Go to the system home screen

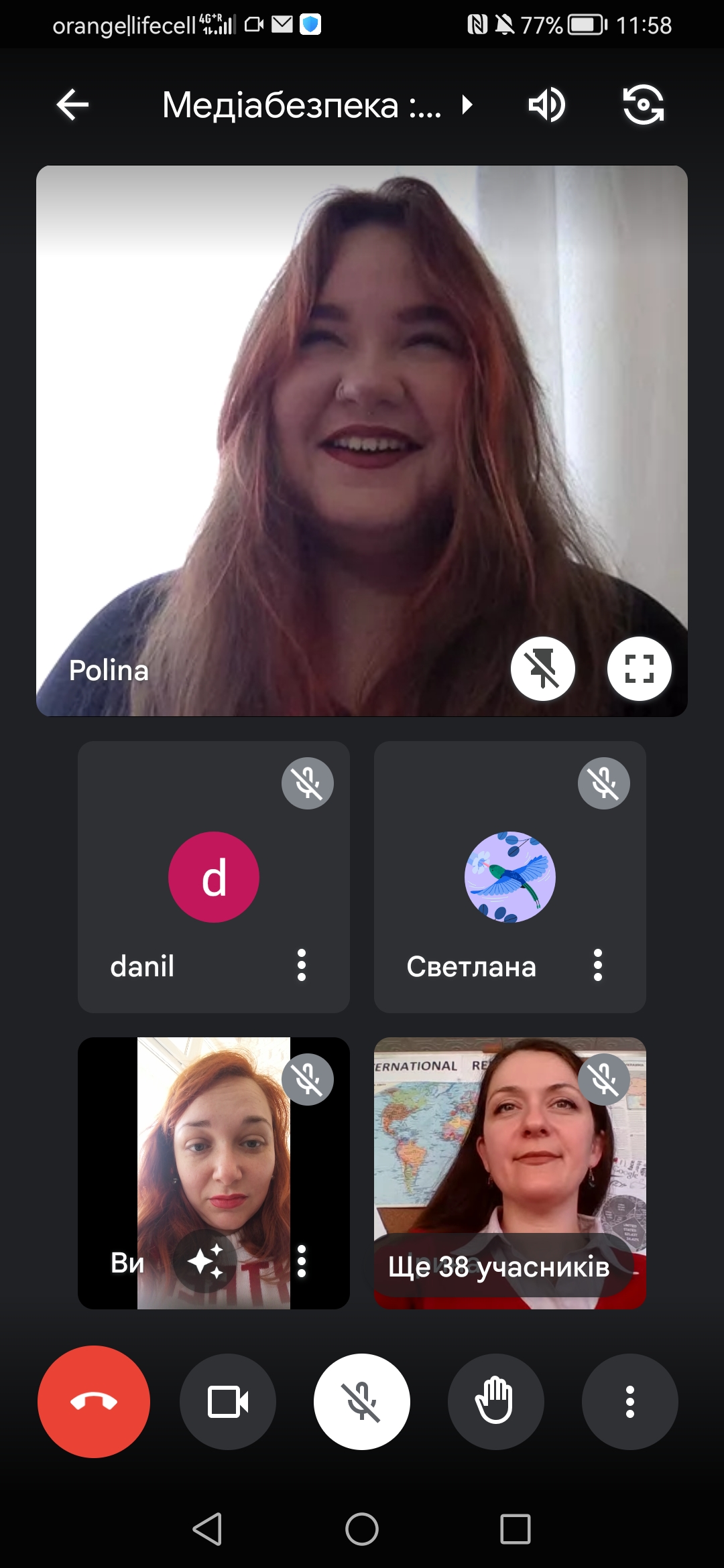[362, 1529]
